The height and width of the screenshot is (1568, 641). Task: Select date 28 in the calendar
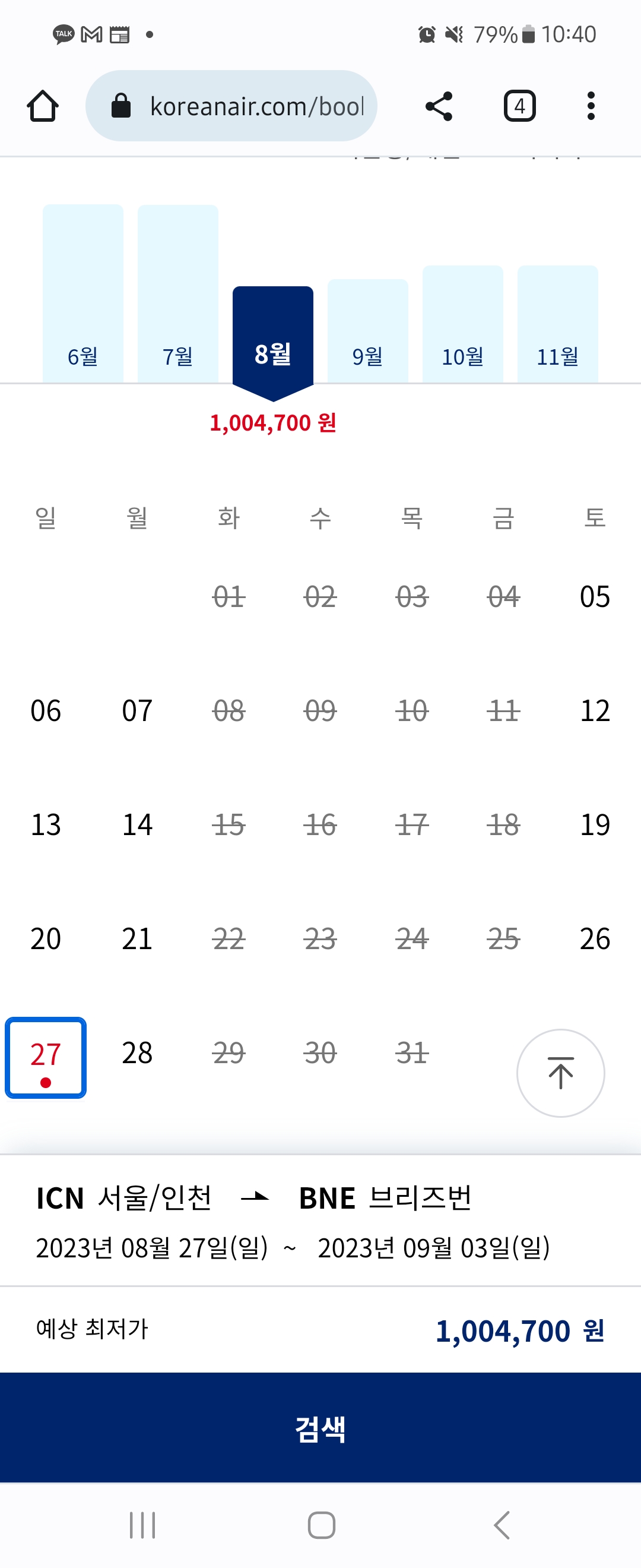[x=137, y=1053]
